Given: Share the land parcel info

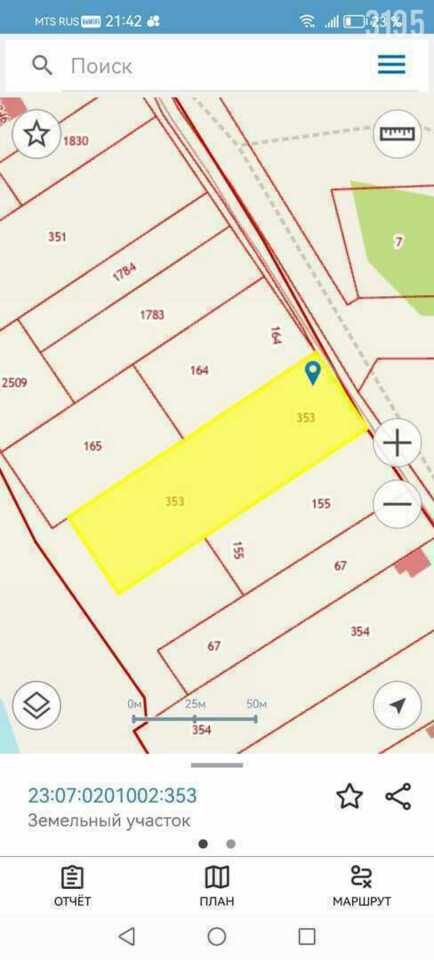Looking at the screenshot, I should 398,797.
